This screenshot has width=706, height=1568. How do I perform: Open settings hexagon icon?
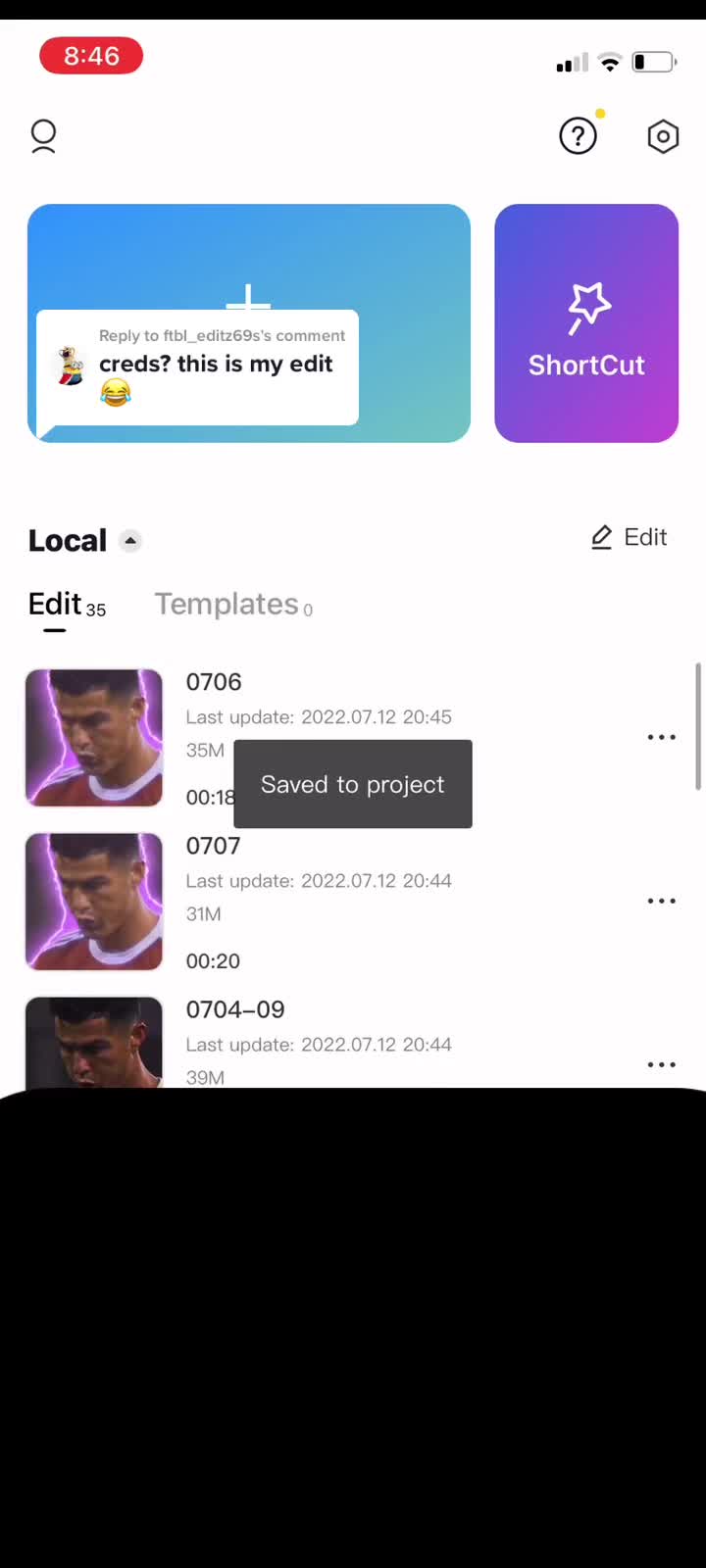click(x=663, y=136)
